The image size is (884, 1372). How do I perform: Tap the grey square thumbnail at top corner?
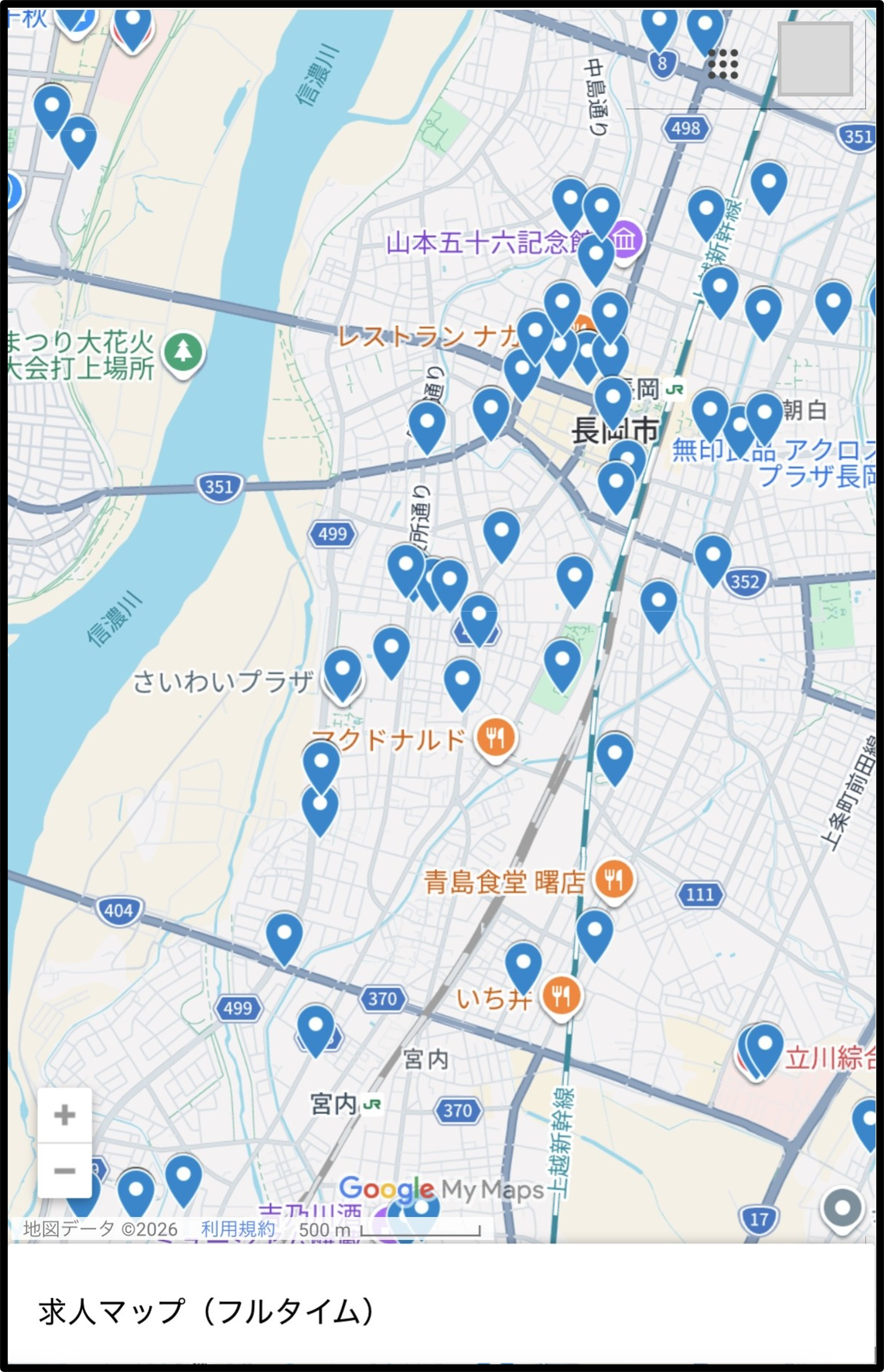(x=814, y=59)
